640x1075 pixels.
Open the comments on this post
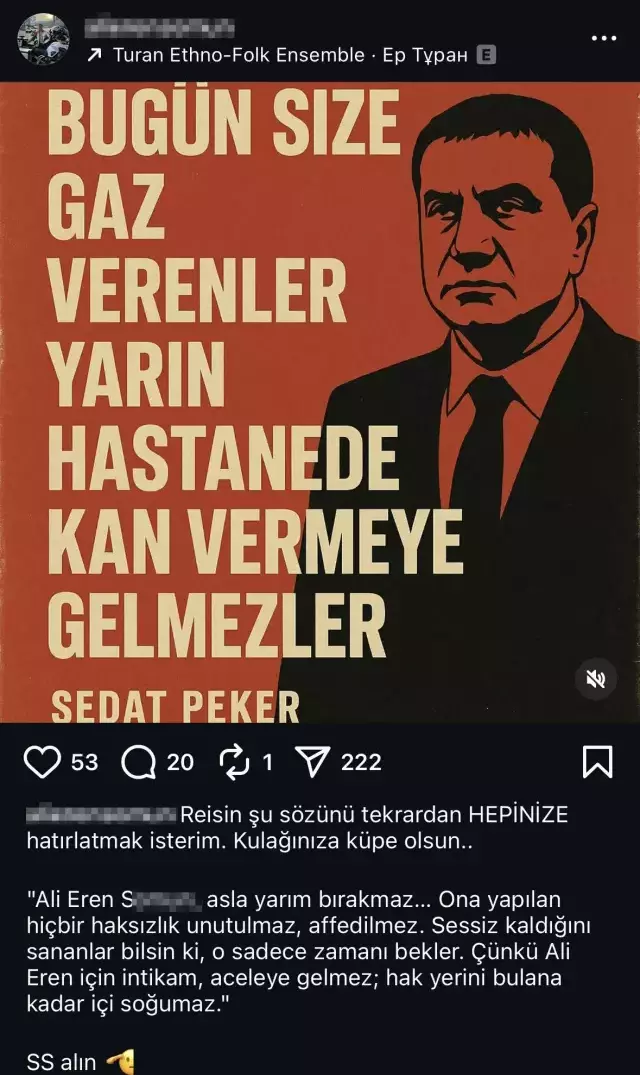[x=138, y=762]
